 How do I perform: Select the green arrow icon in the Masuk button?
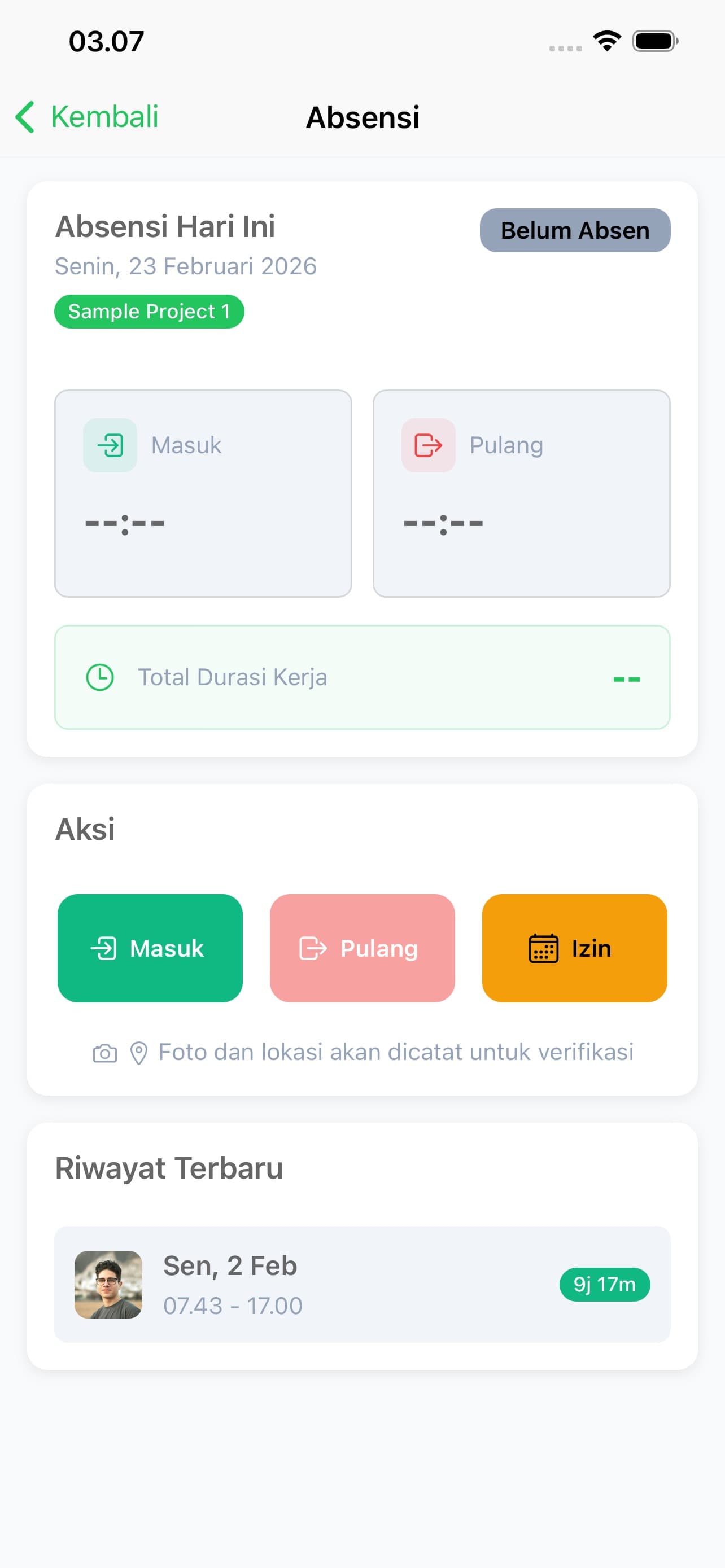coord(104,948)
